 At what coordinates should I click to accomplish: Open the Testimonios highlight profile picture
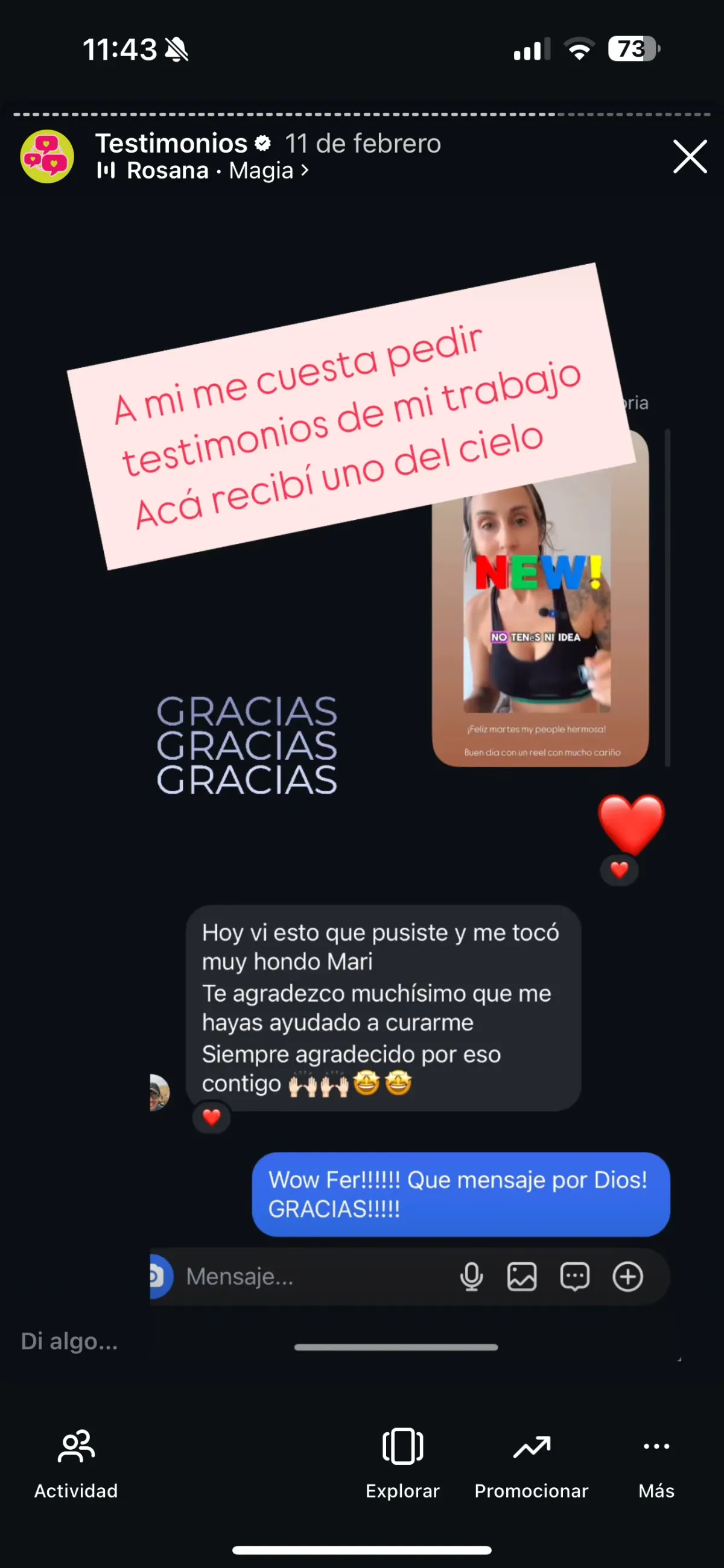click(48, 156)
